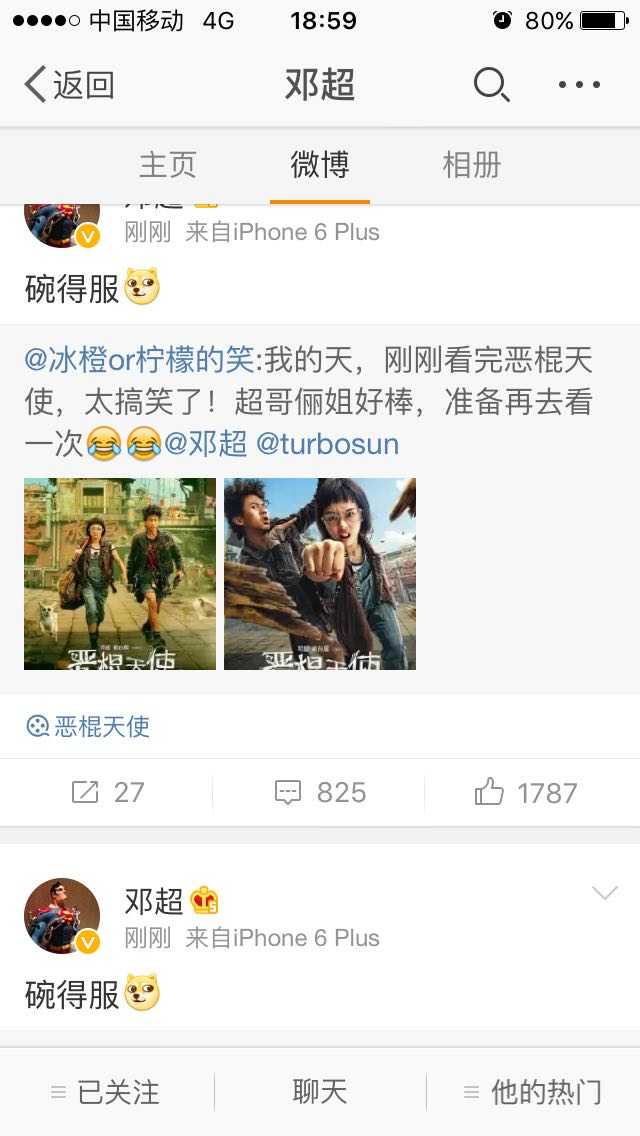Start a chat via 聊天
The width and height of the screenshot is (640, 1136).
[320, 1092]
